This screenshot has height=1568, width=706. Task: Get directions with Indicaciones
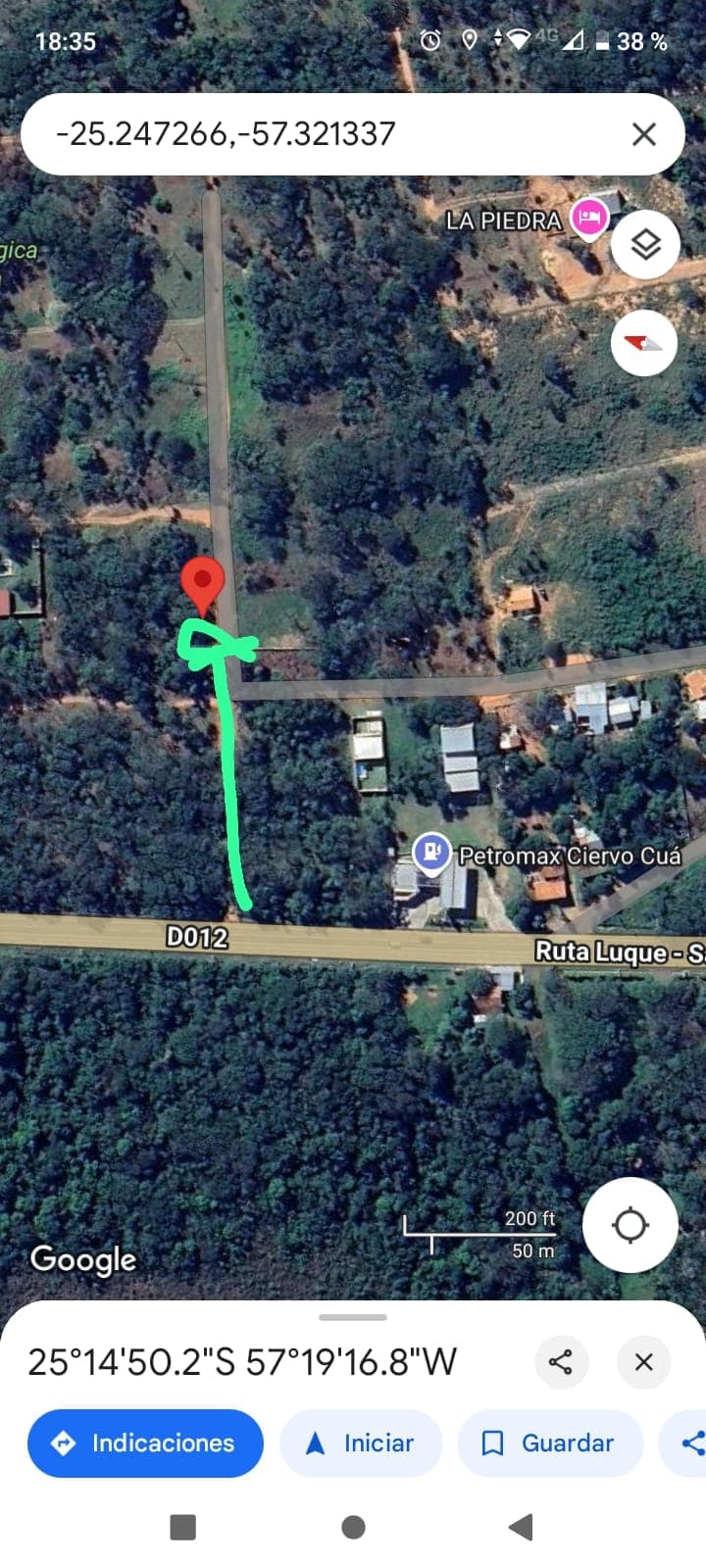pos(145,1443)
